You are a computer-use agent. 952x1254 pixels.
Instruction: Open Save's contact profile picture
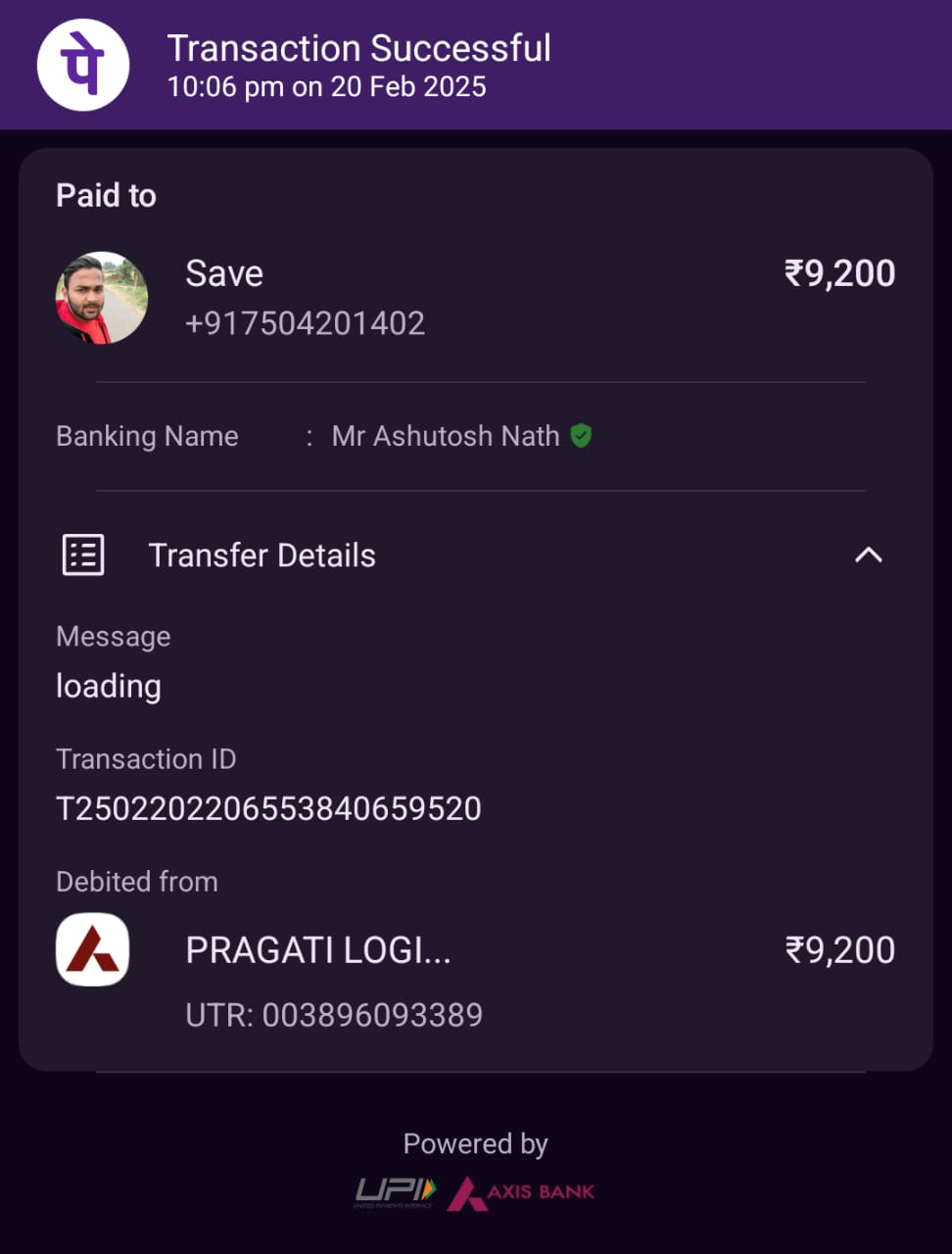[x=102, y=298]
